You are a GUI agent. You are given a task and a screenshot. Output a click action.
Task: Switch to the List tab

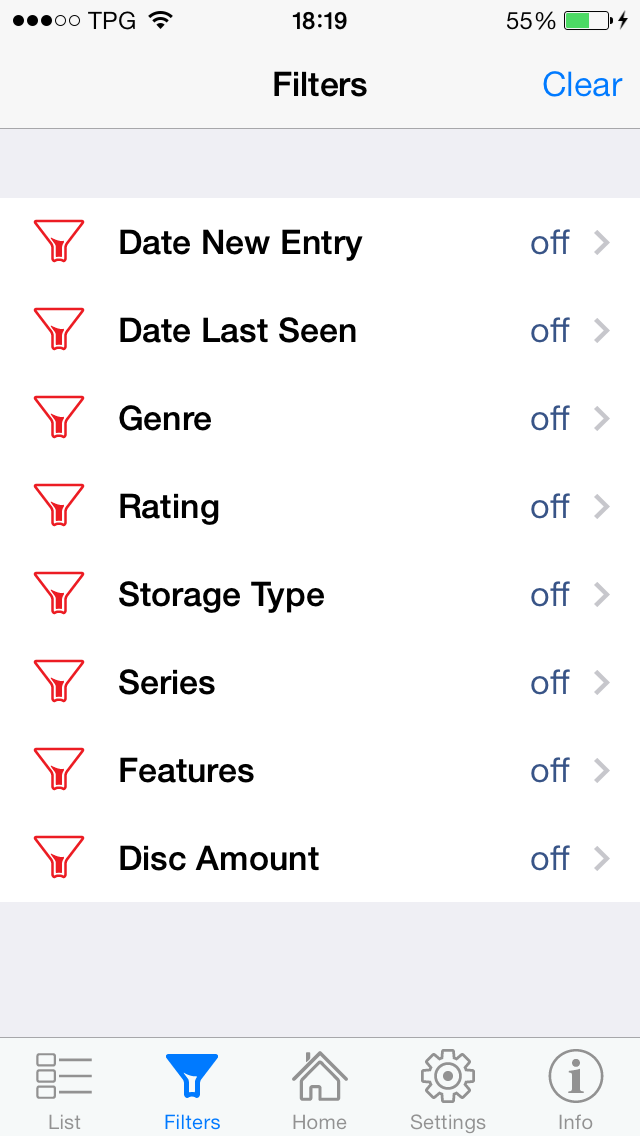coord(64,1090)
